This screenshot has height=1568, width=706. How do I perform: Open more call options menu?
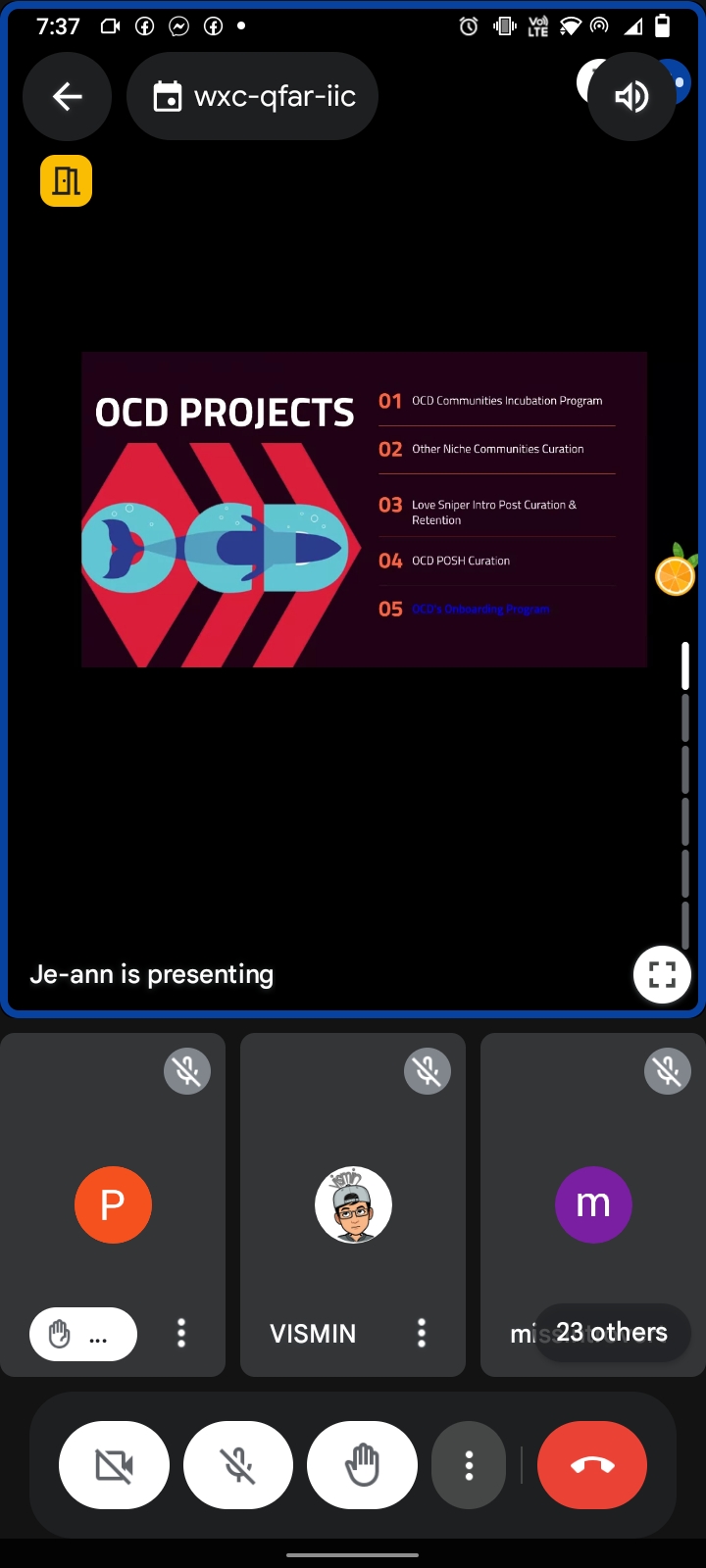[x=469, y=1465]
